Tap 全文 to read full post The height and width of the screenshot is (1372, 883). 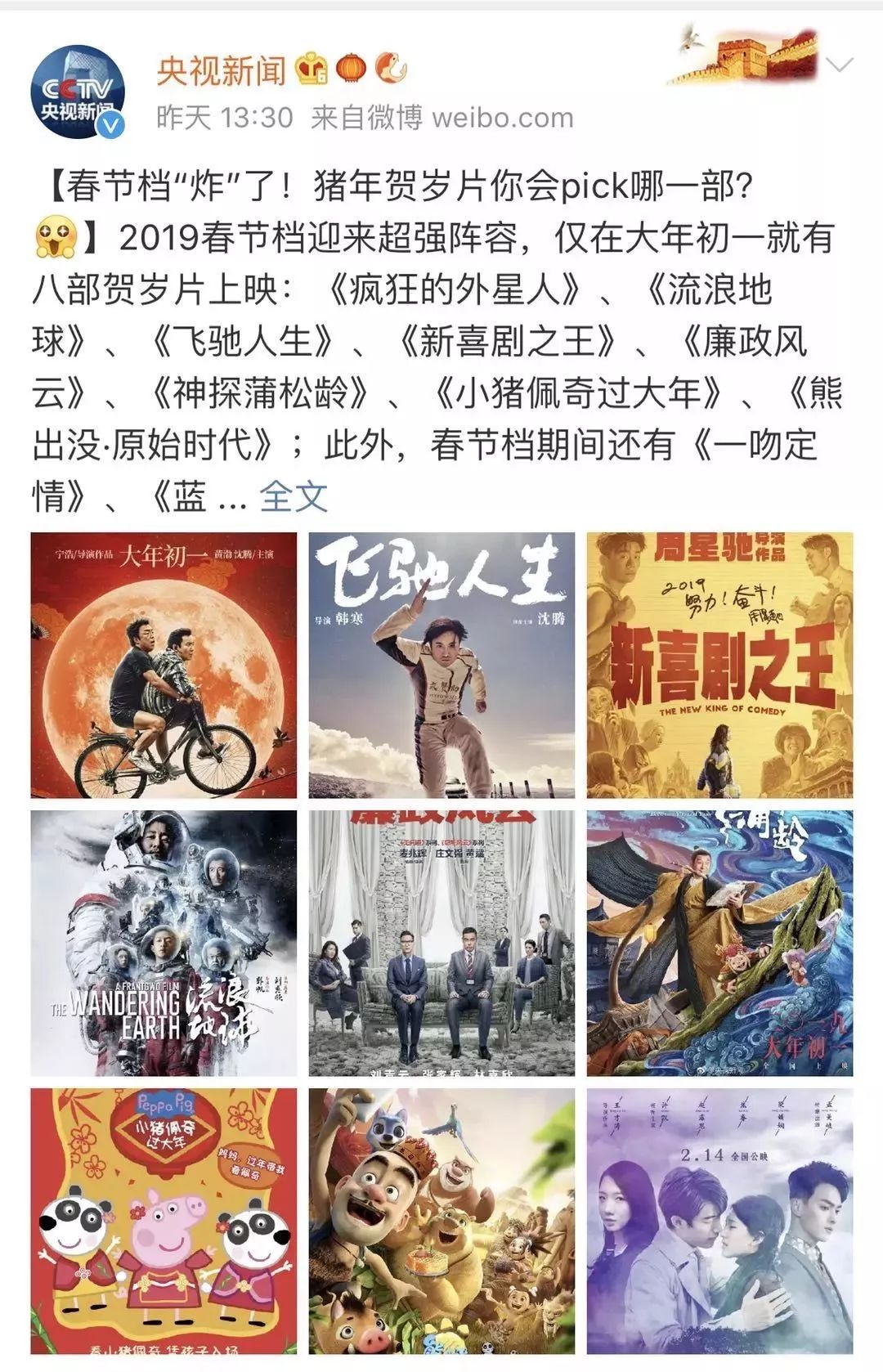tap(294, 496)
